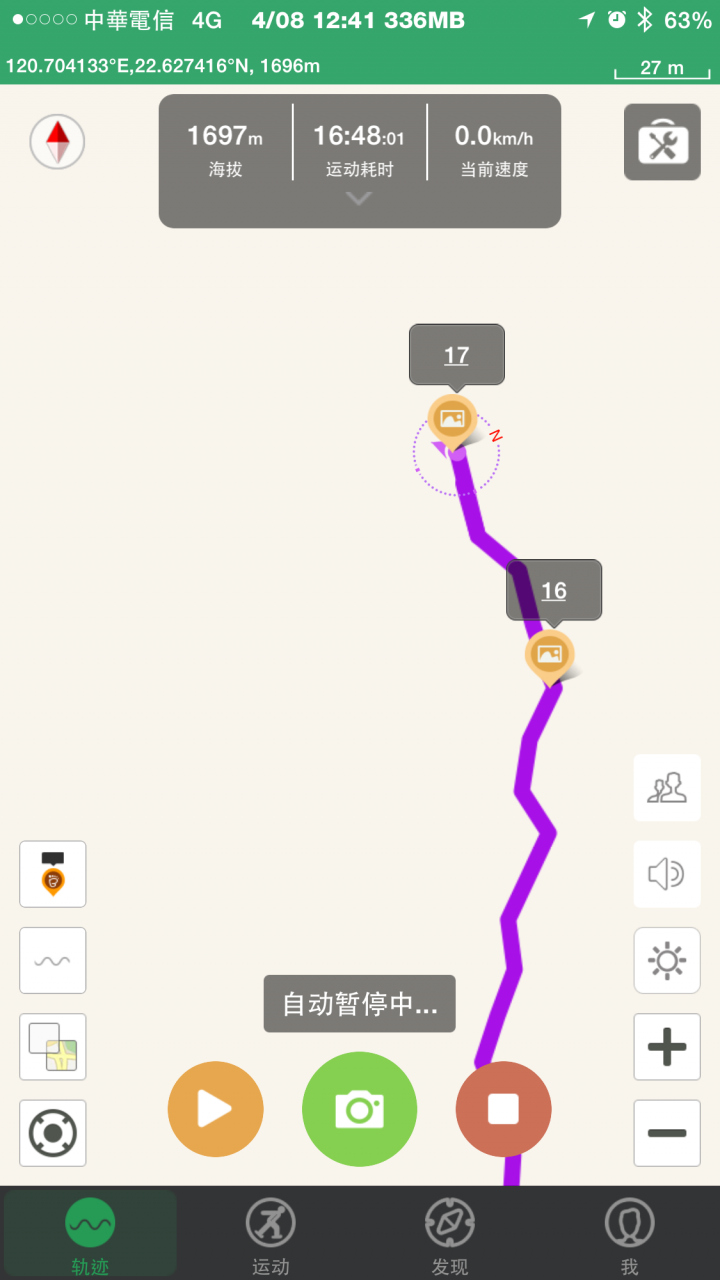Switch the map layers
720x1280 pixels.
pos(53,1047)
